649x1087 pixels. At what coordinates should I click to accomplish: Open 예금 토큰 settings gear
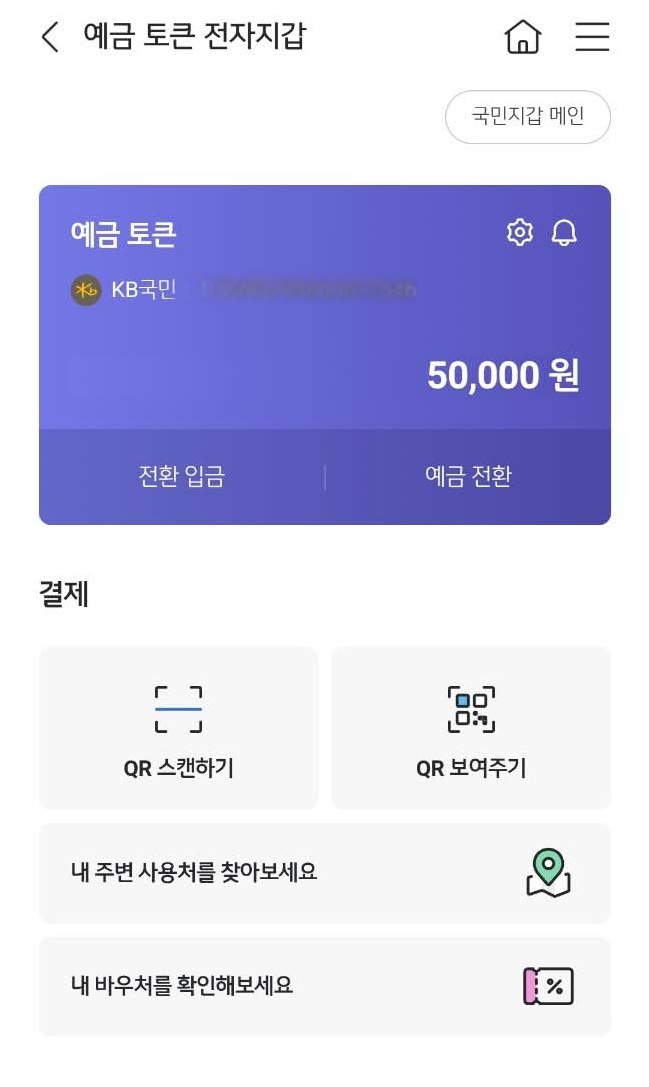pyautogui.click(x=520, y=233)
